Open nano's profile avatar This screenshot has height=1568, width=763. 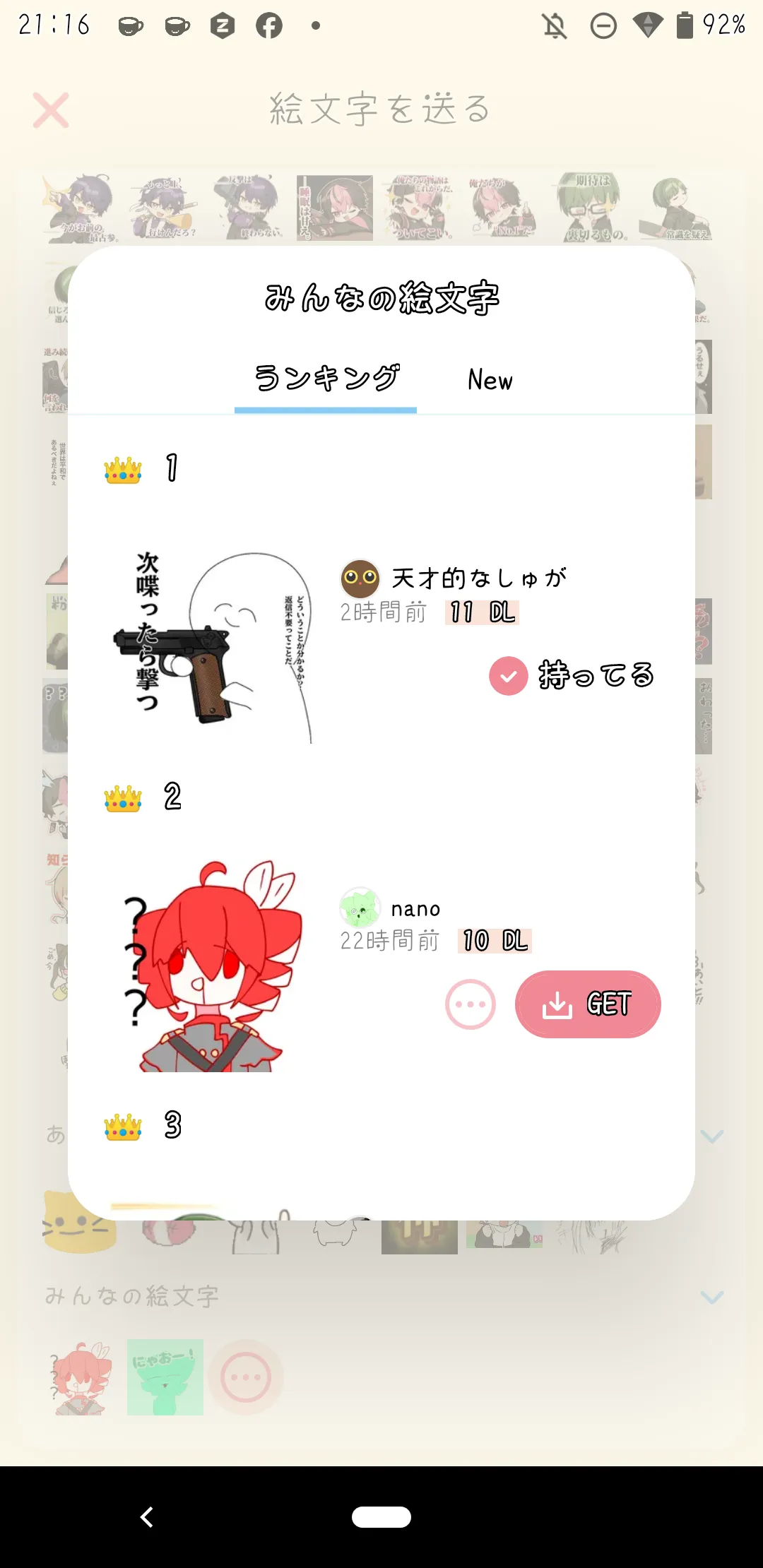360,908
